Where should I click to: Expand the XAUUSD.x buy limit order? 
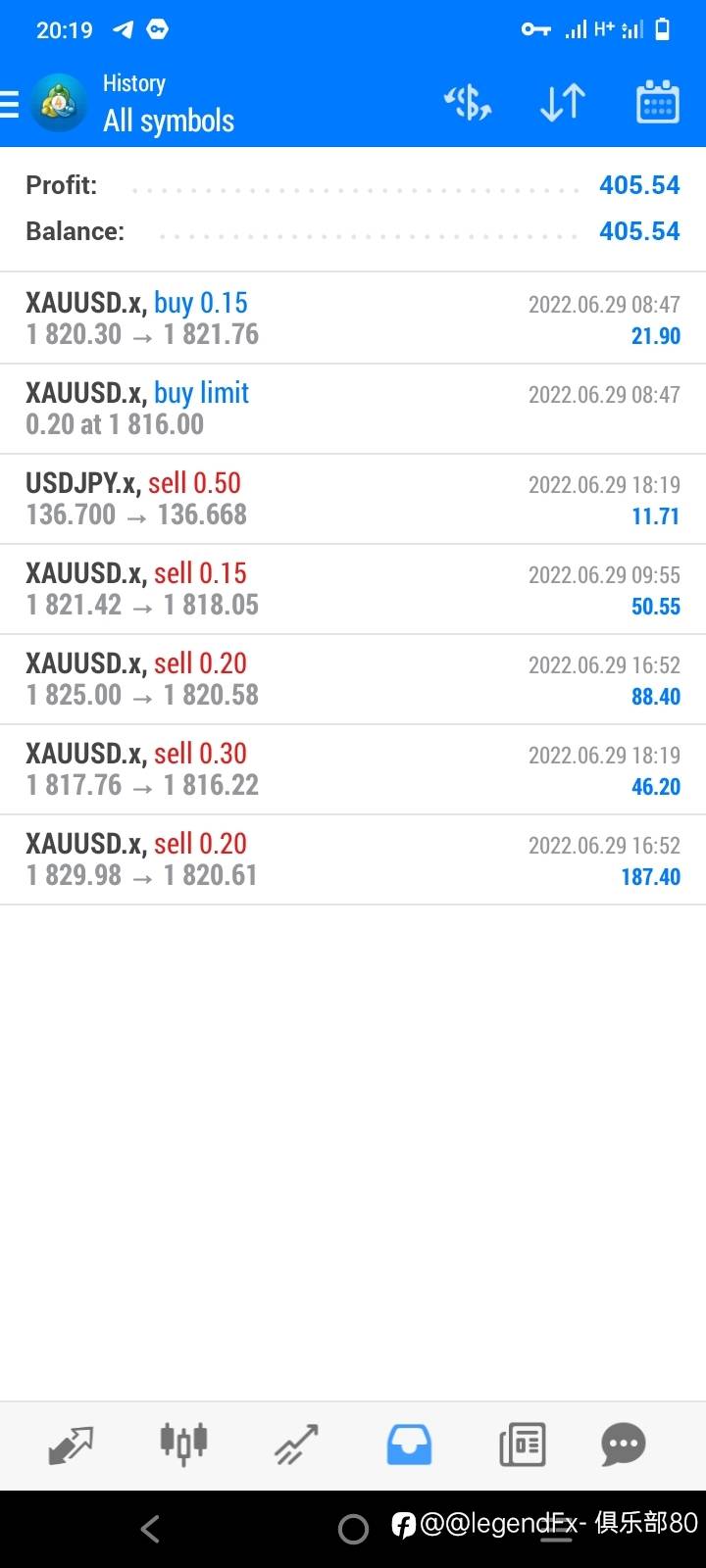353,409
